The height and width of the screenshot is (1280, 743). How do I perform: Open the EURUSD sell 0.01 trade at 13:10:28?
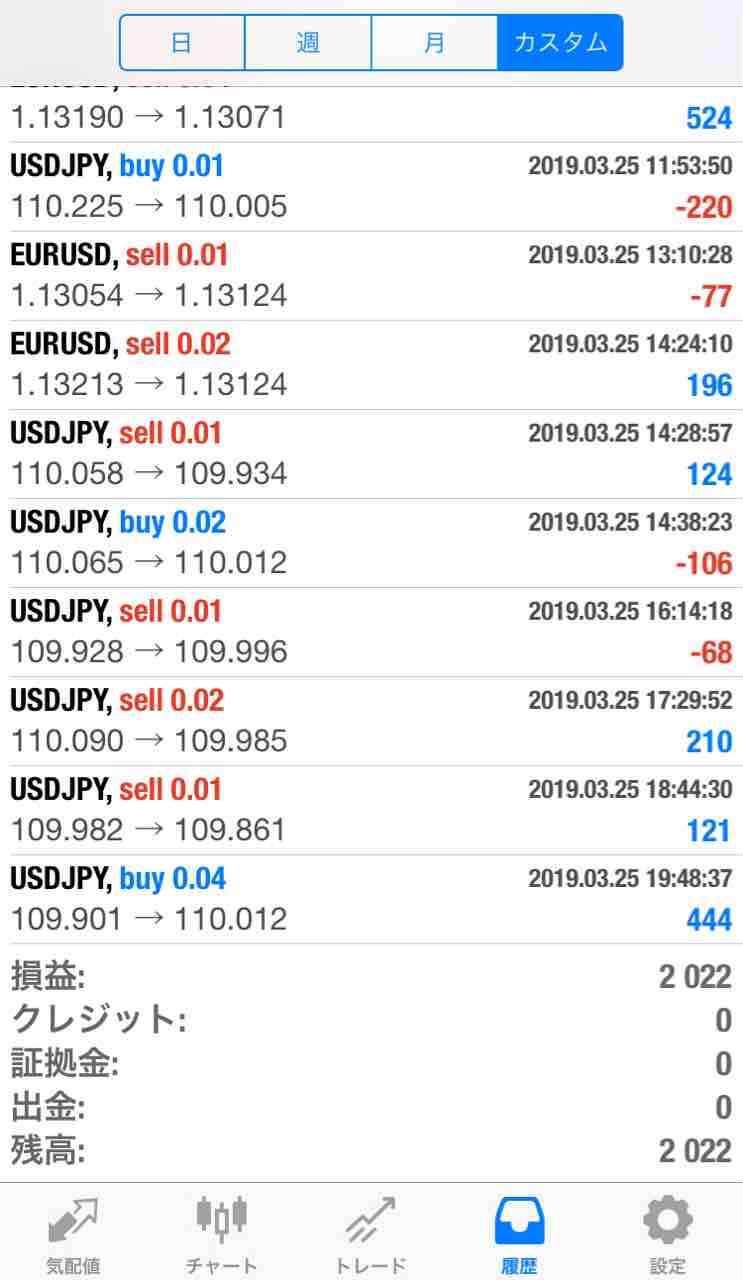pos(371,276)
